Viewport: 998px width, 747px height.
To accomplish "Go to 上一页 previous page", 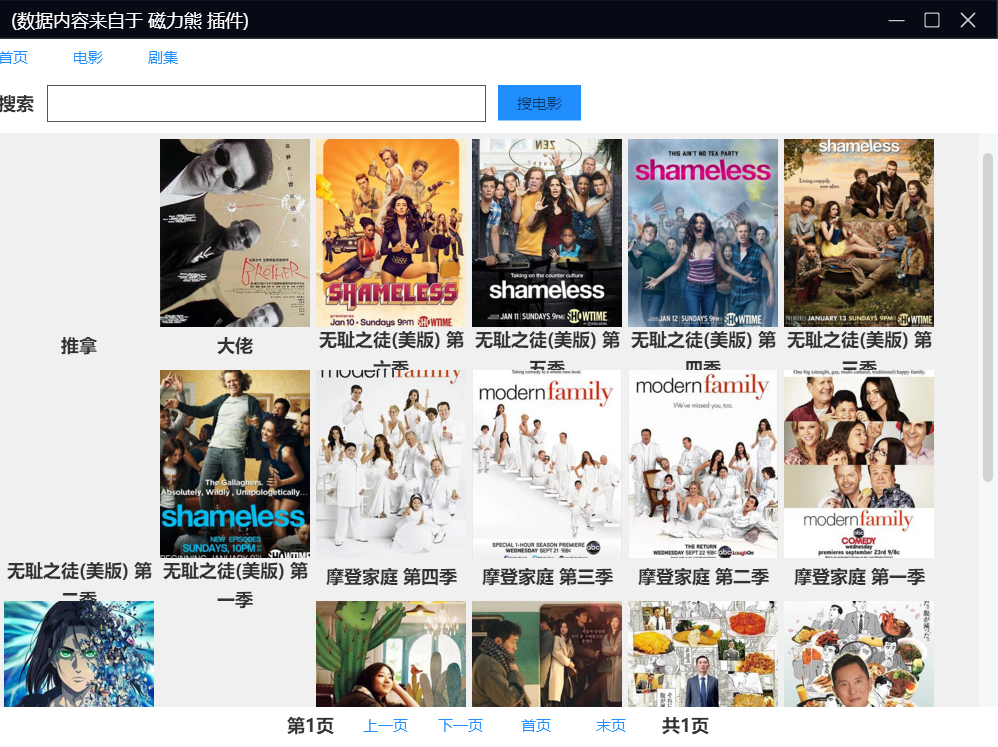I will point(385,726).
